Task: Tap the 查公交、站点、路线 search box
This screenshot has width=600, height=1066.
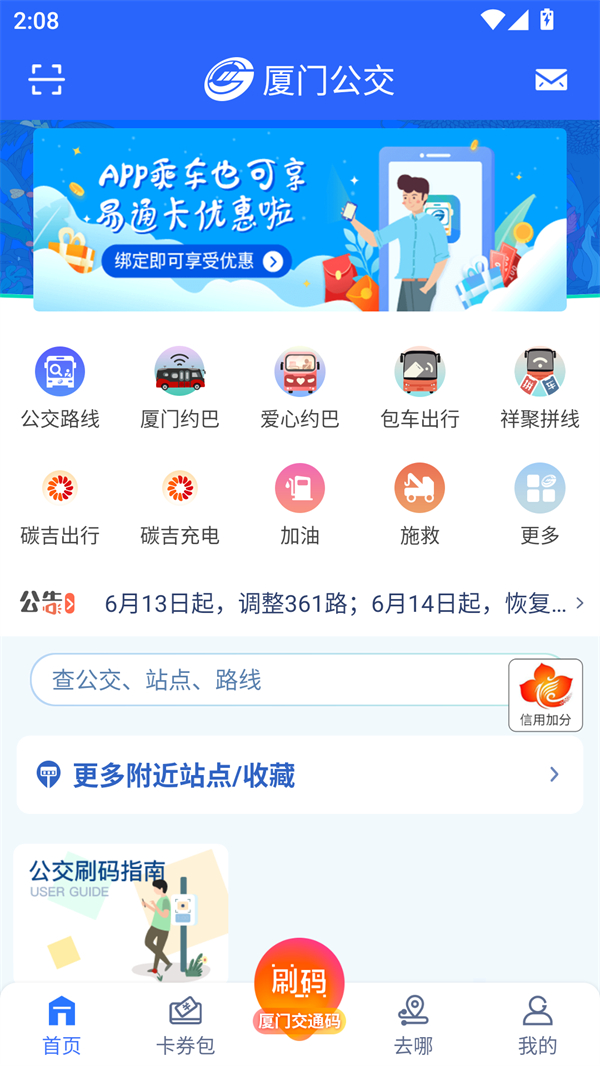Action: (270, 681)
